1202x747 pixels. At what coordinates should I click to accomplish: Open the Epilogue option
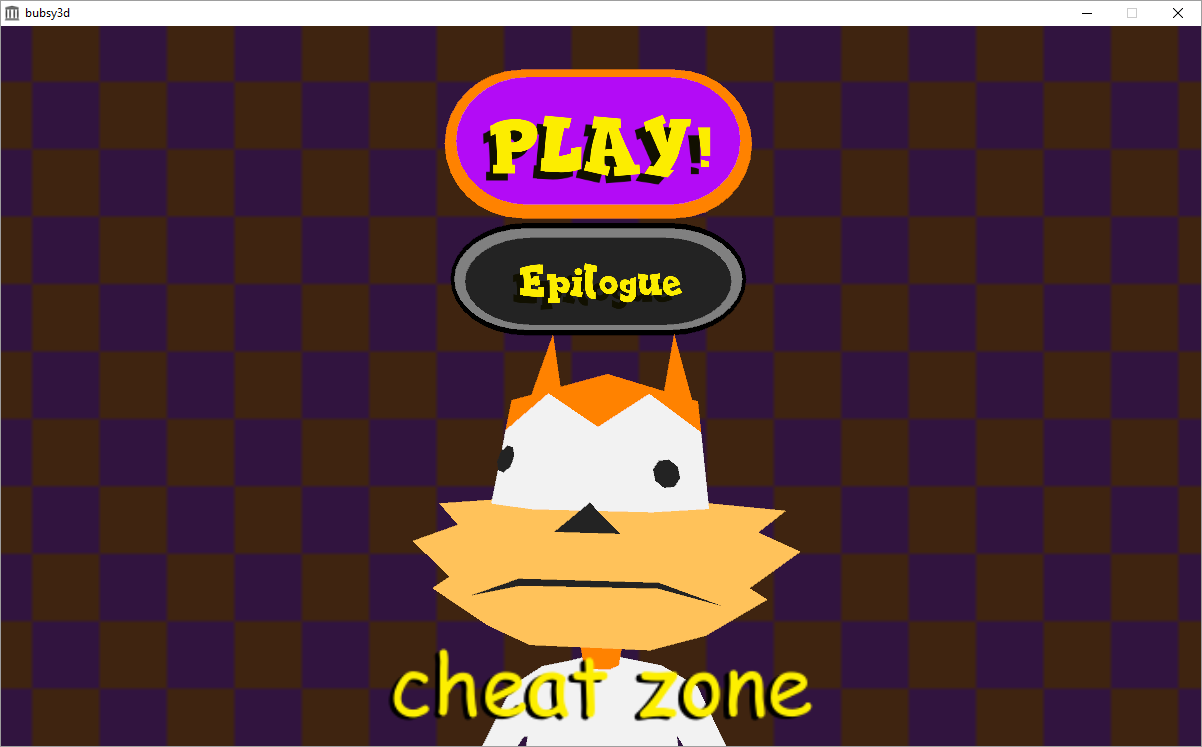tap(598, 281)
